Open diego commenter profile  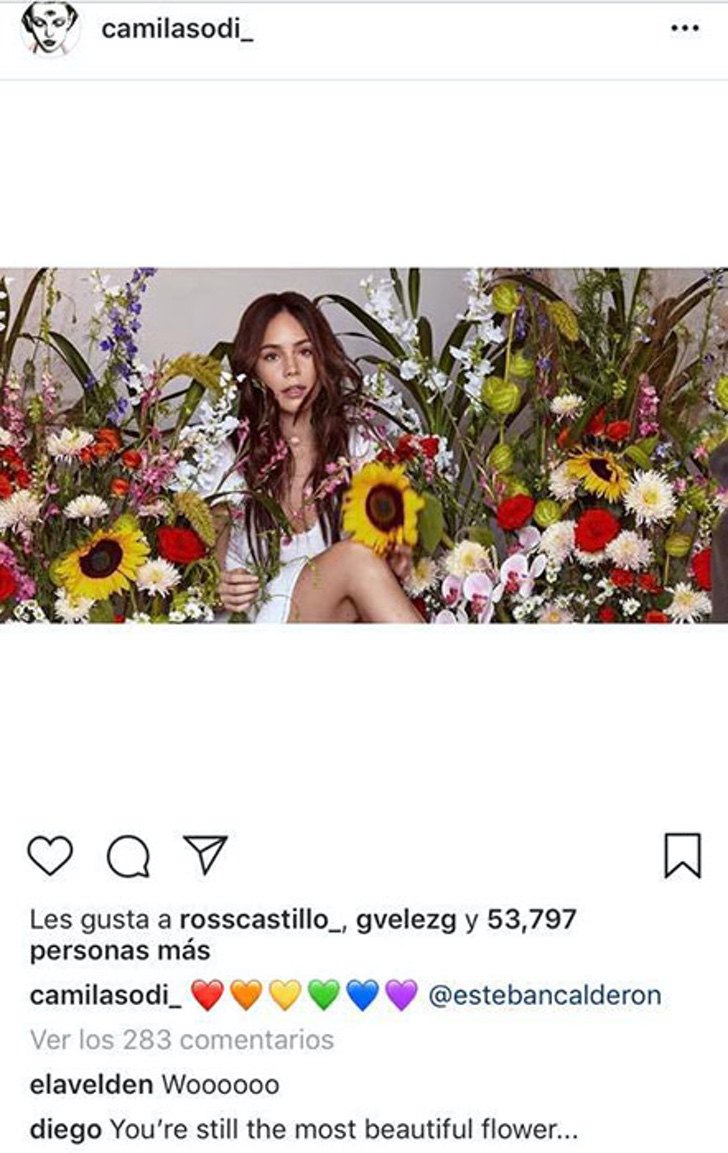[x=65, y=1130]
